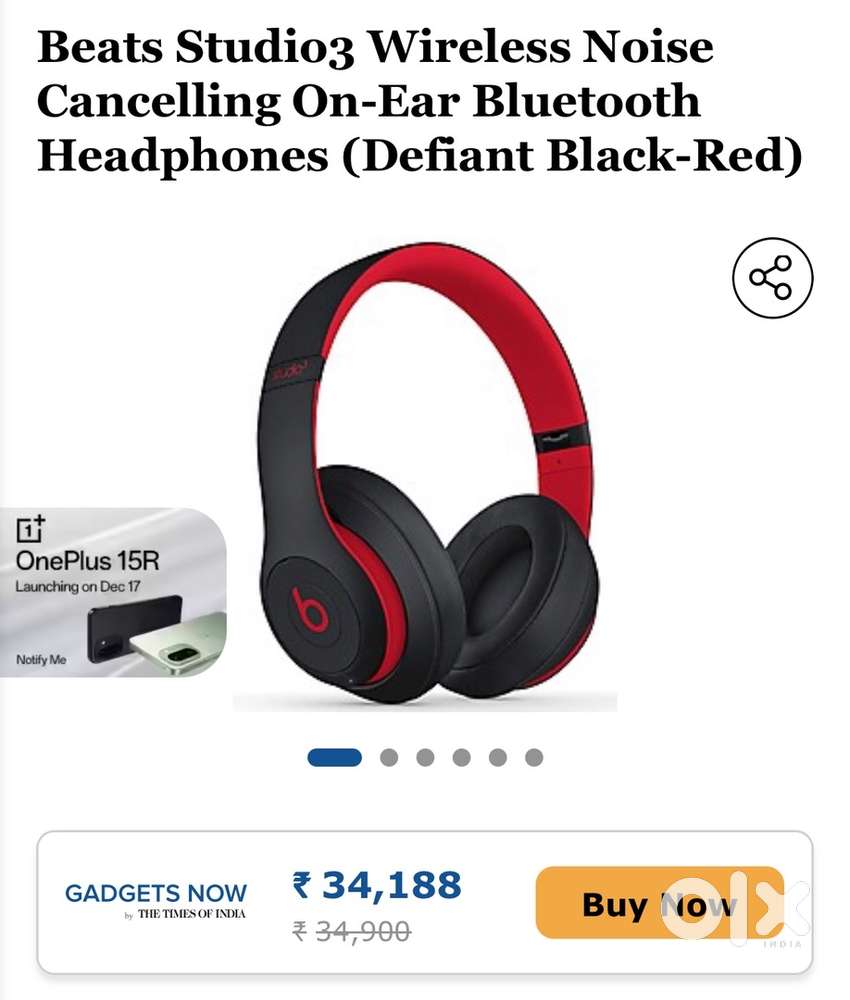Jump to the second image indicator dot

click(x=389, y=757)
